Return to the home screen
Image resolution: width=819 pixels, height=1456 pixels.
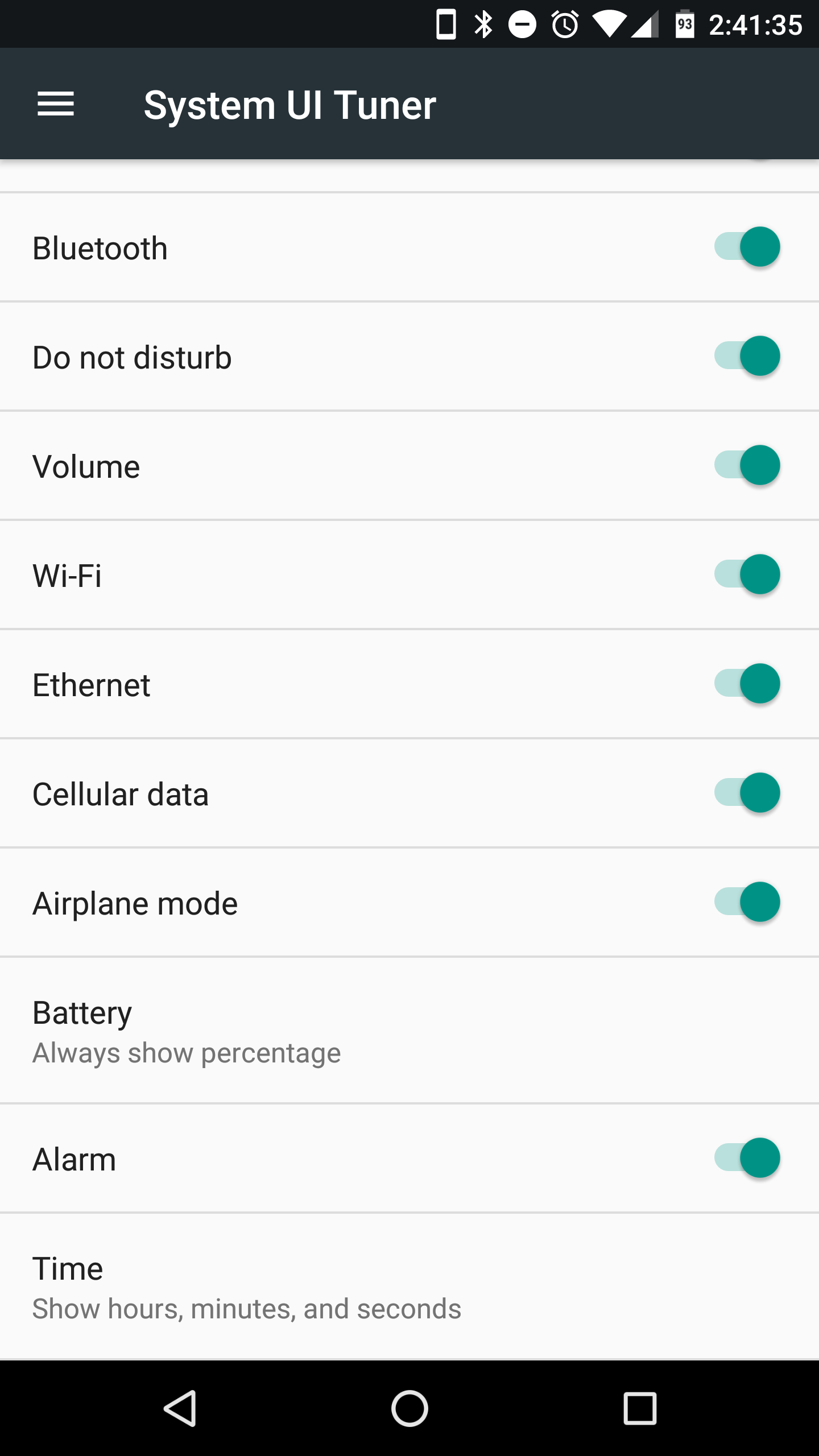click(x=409, y=1408)
